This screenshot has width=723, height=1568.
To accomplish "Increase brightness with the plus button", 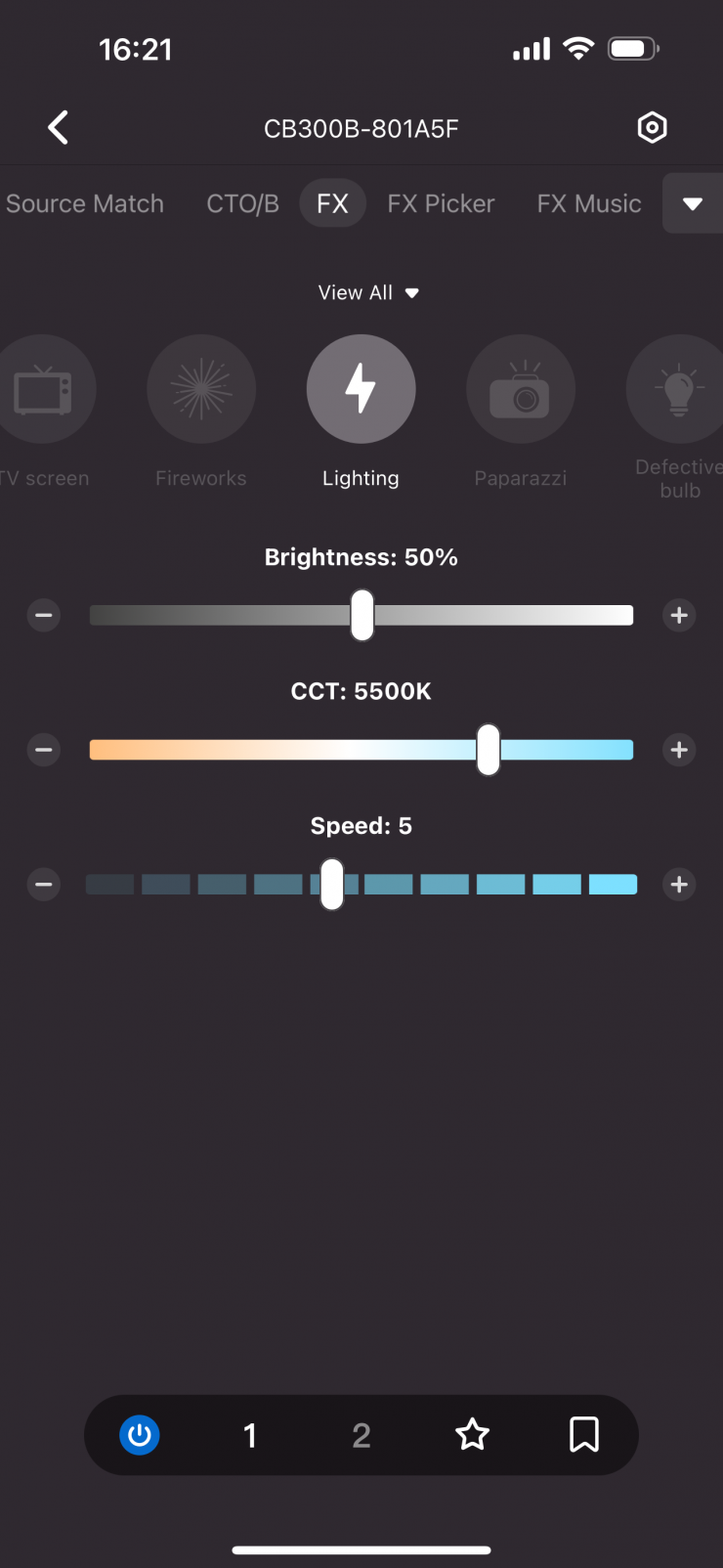I will [679, 615].
